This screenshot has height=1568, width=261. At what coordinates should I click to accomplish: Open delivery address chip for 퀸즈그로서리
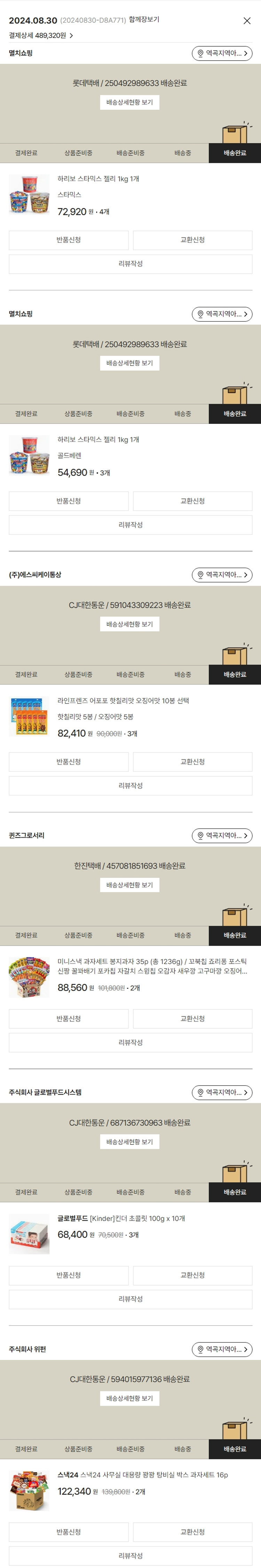(221, 836)
